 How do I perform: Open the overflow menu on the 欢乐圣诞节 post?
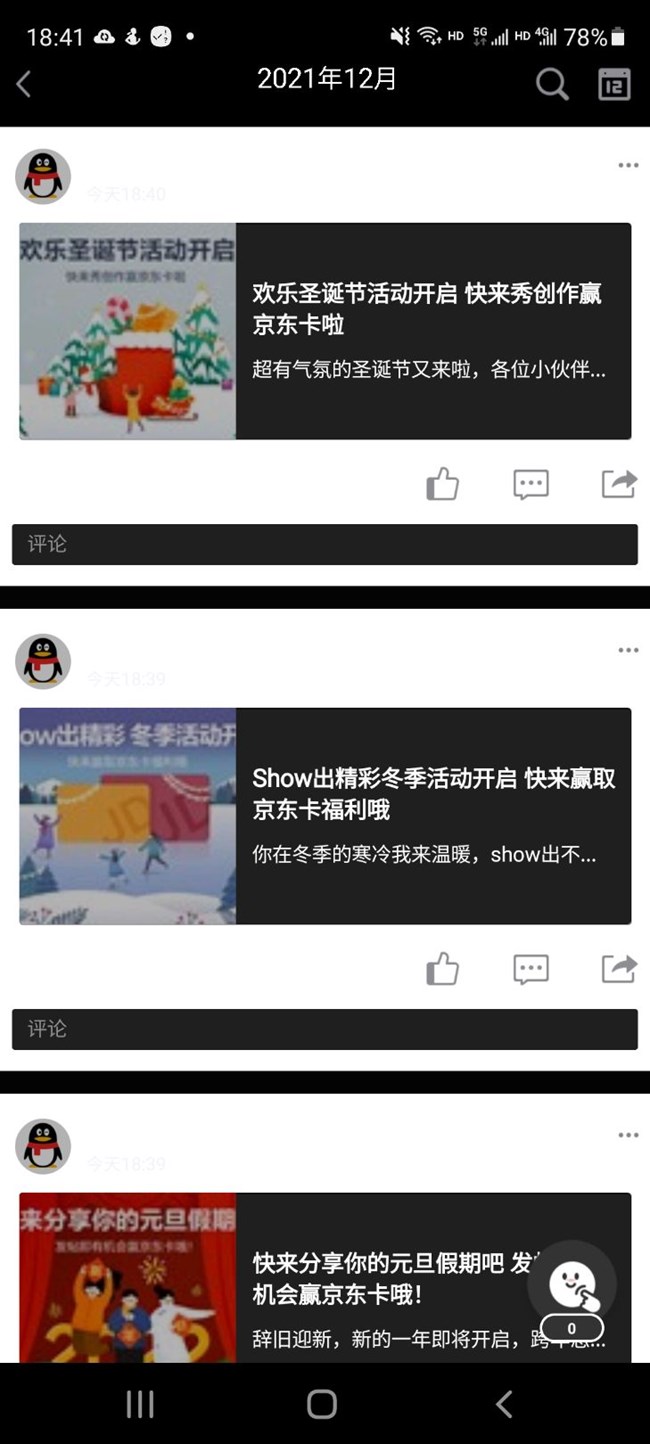point(628,165)
